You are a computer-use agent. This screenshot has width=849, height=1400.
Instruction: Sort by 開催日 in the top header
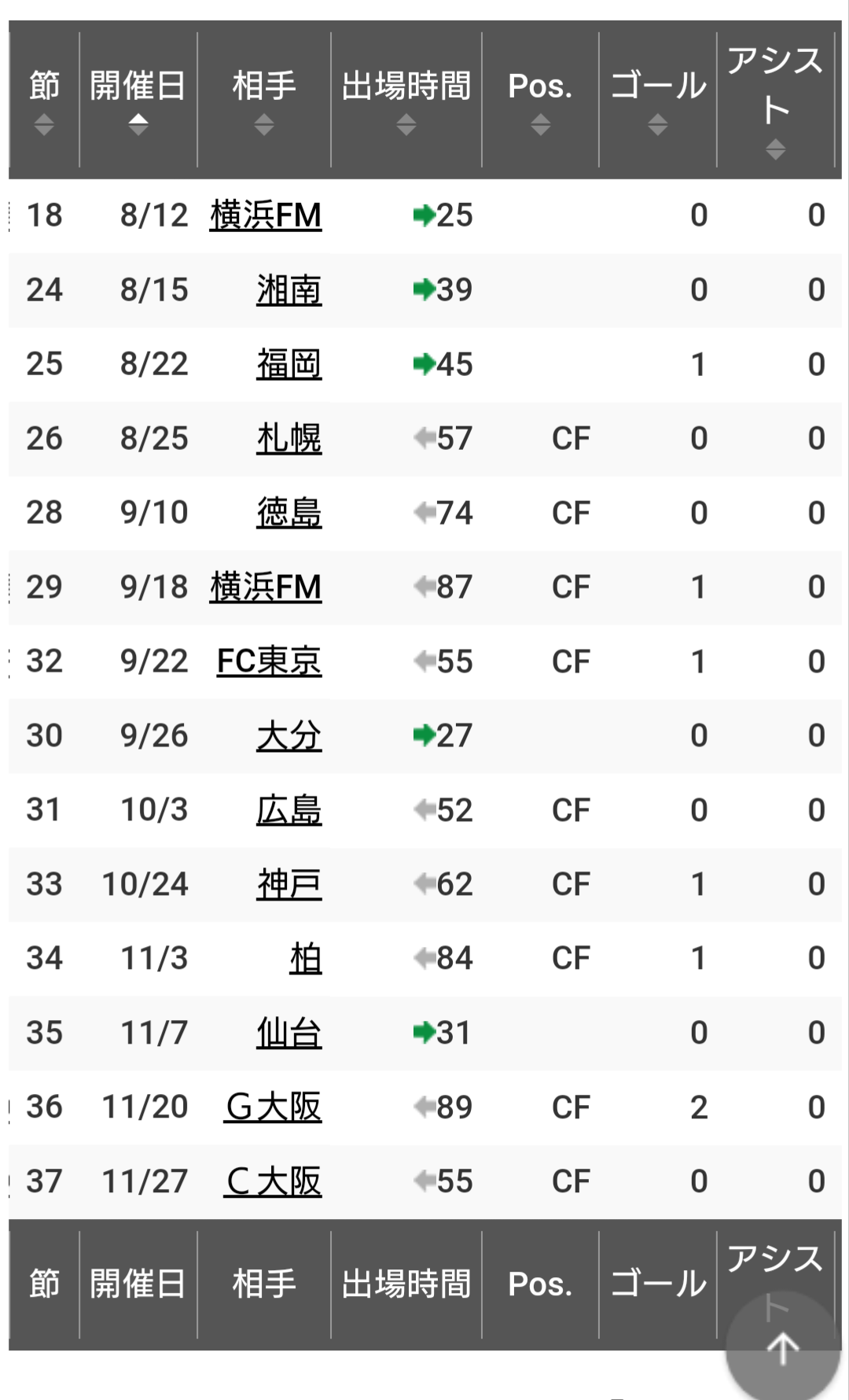(138, 100)
